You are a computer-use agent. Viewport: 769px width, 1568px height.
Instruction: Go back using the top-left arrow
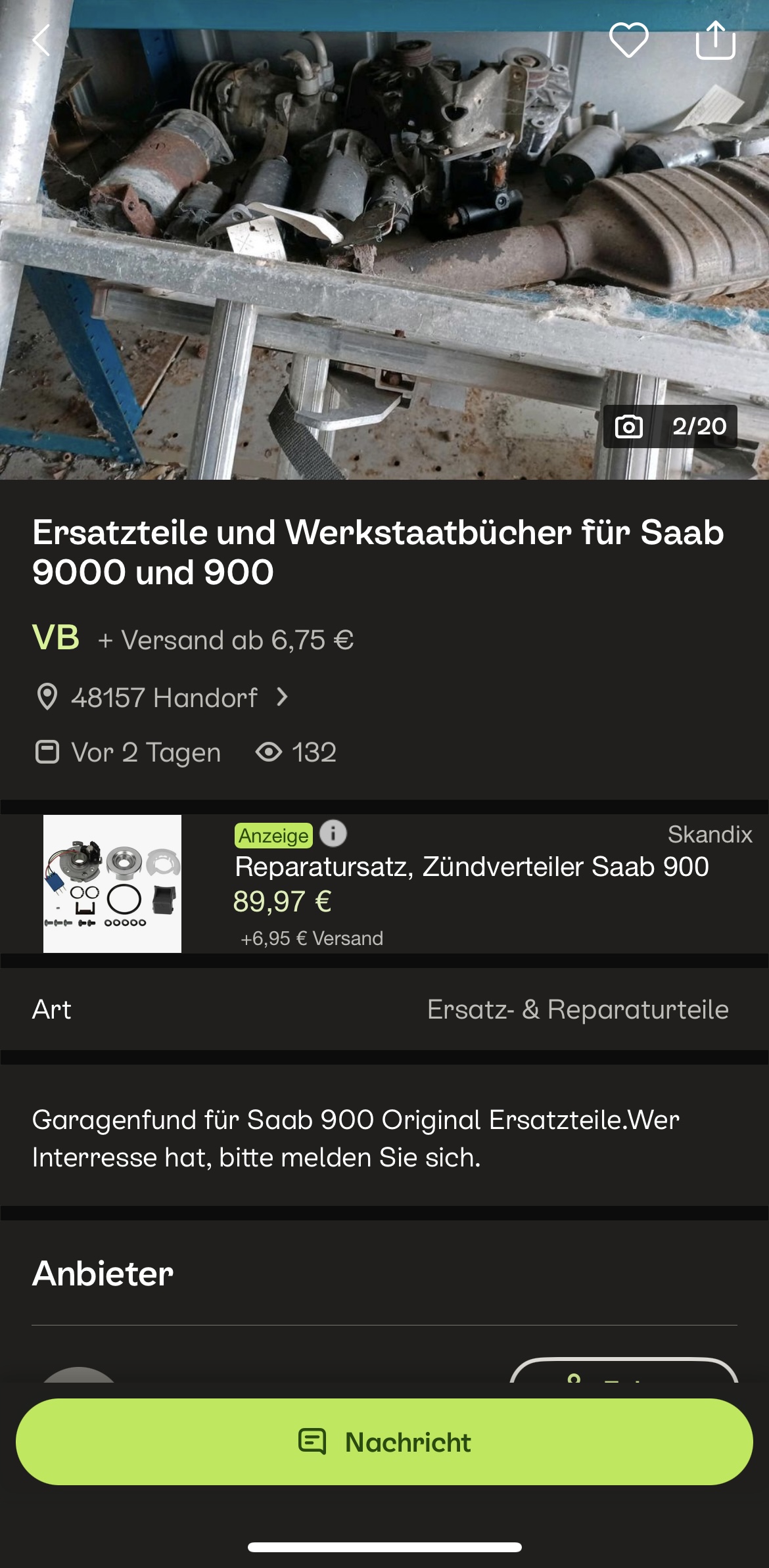tap(41, 40)
